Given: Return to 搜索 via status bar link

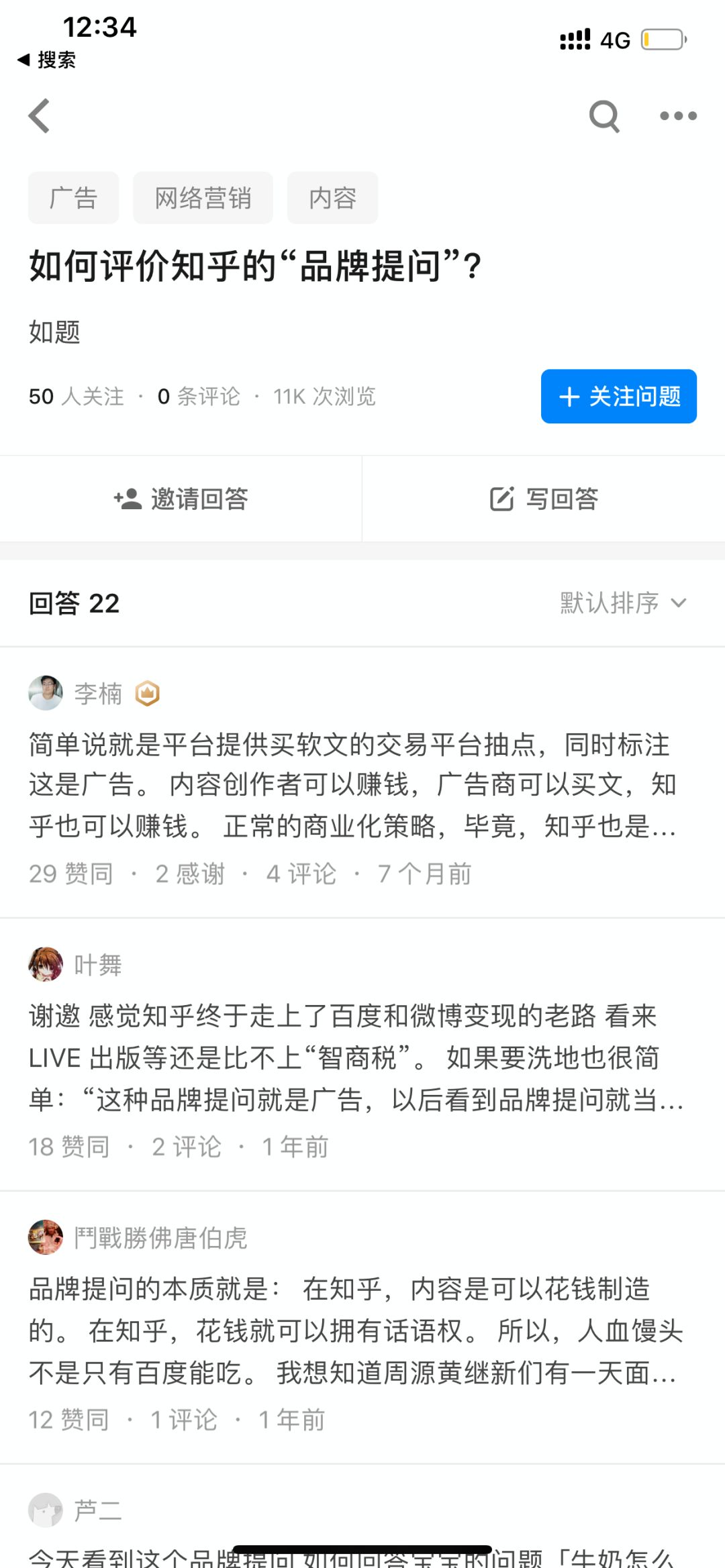Looking at the screenshot, I should point(47,60).
